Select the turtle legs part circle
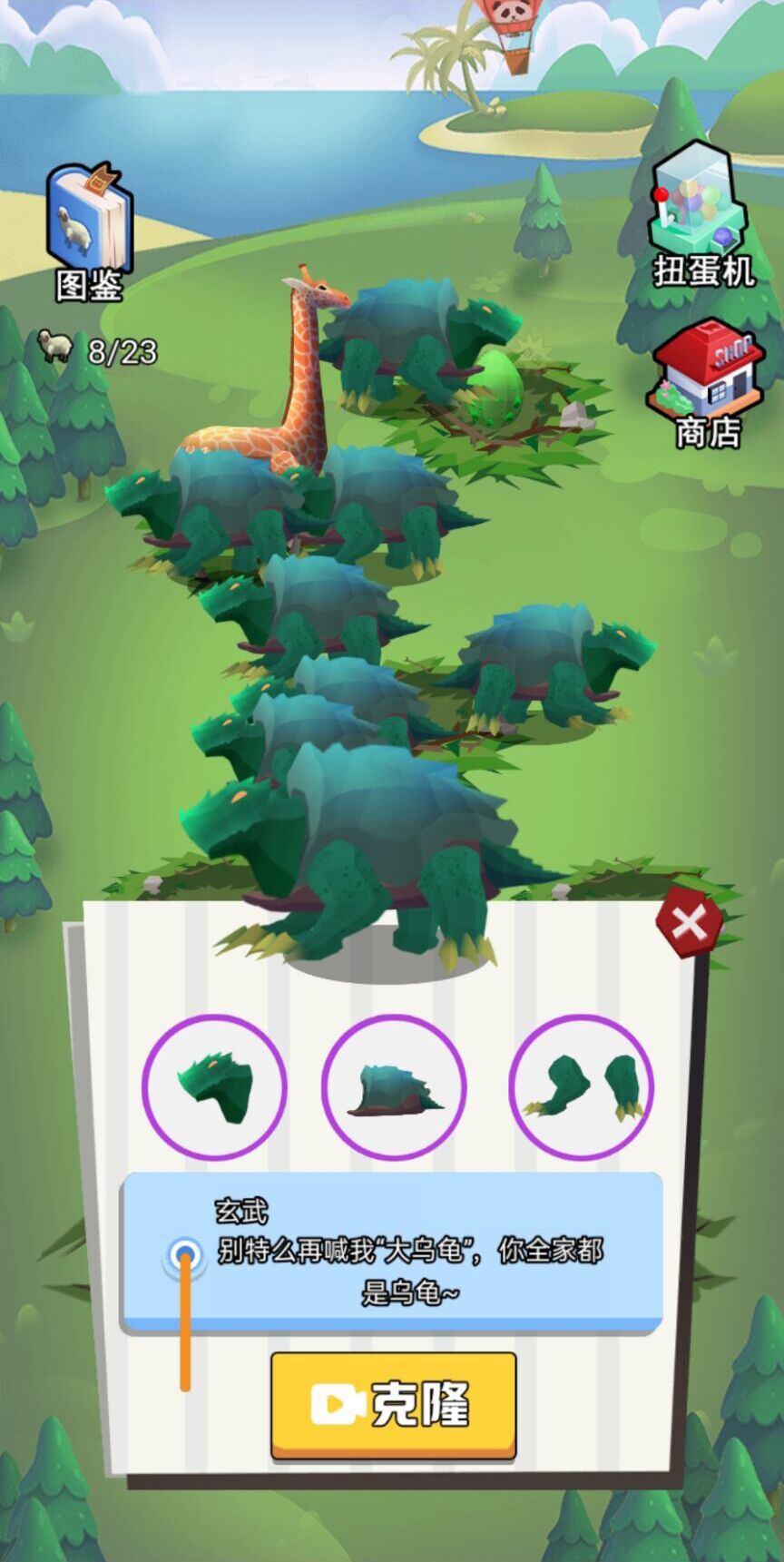 [582, 1086]
